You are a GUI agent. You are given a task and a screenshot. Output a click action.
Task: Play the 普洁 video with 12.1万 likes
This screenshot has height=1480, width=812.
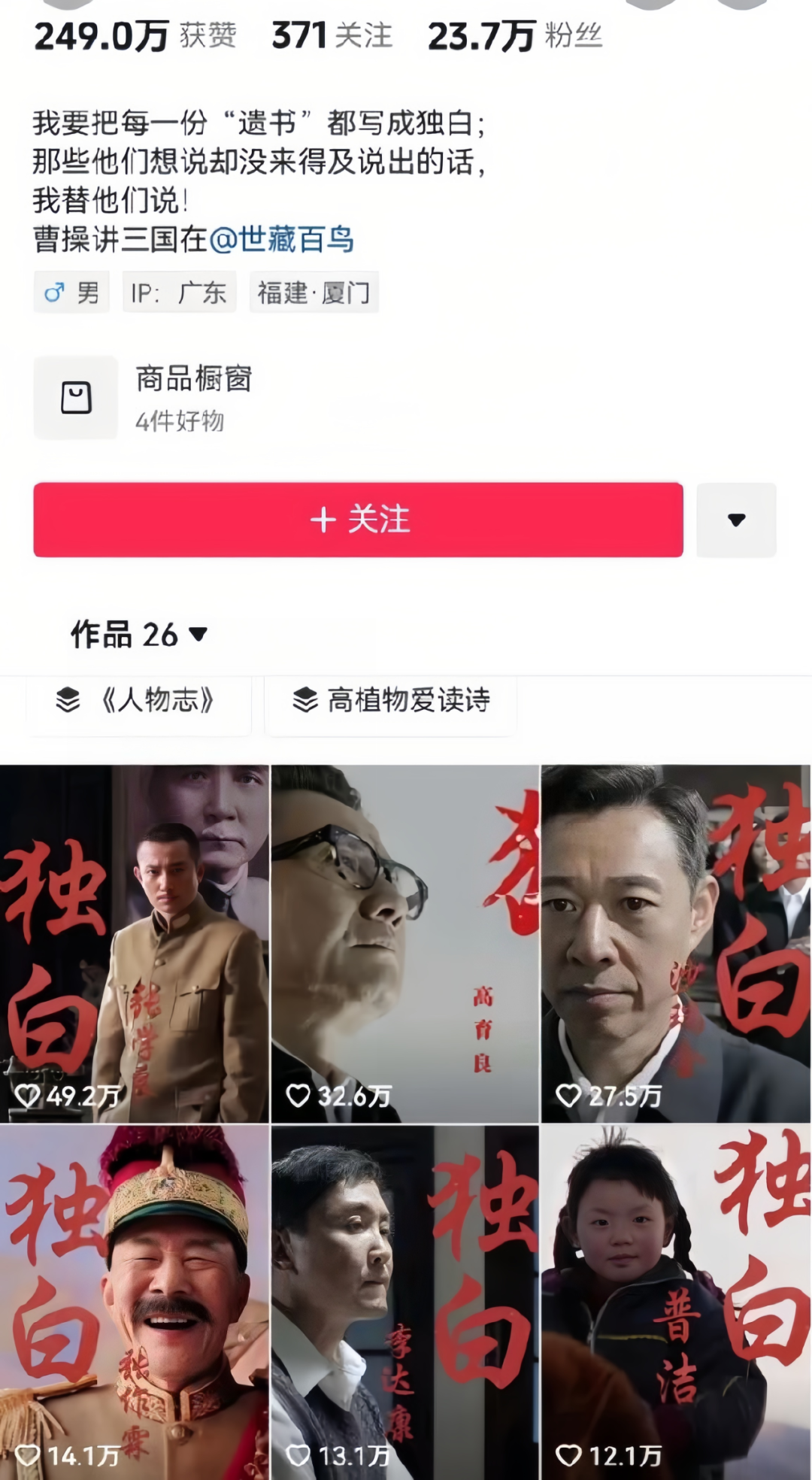(676, 1303)
